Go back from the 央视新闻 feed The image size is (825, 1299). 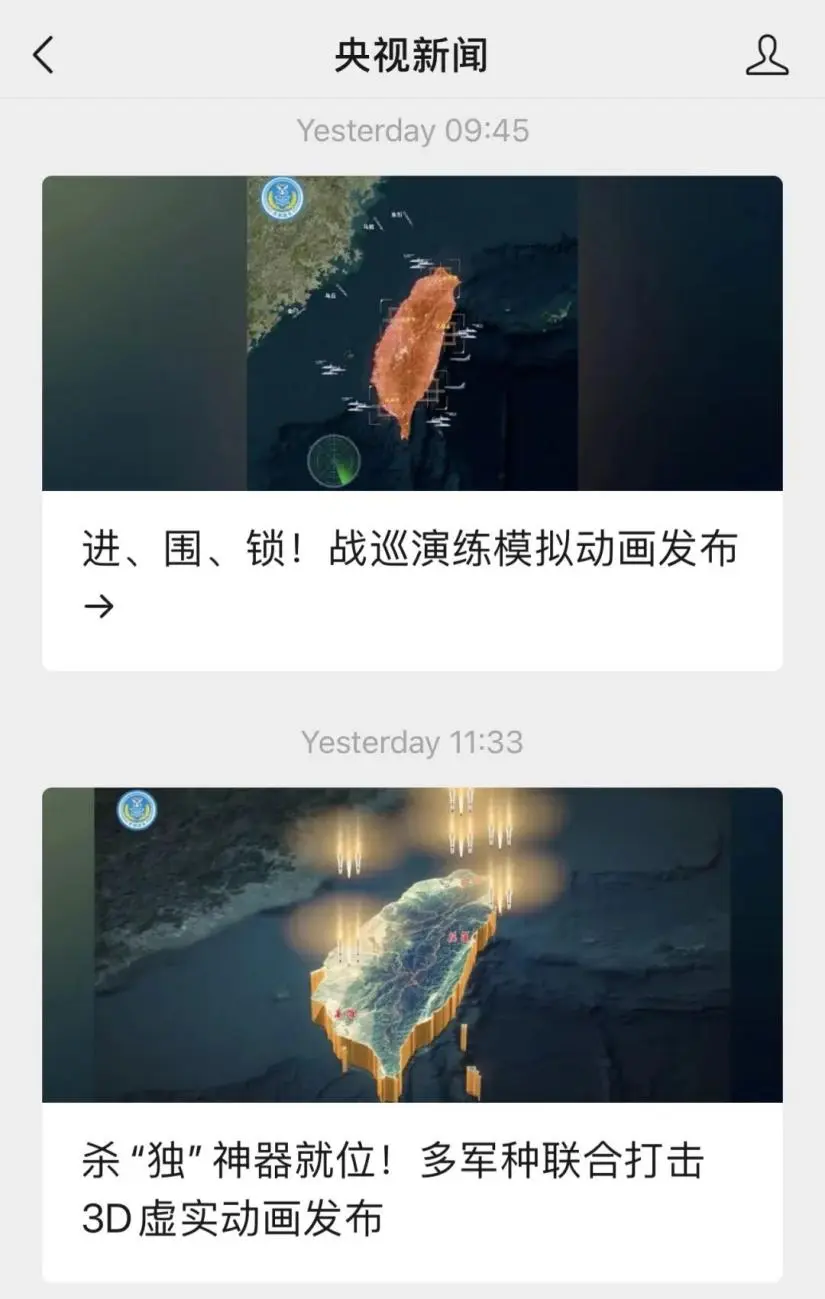click(x=43, y=55)
